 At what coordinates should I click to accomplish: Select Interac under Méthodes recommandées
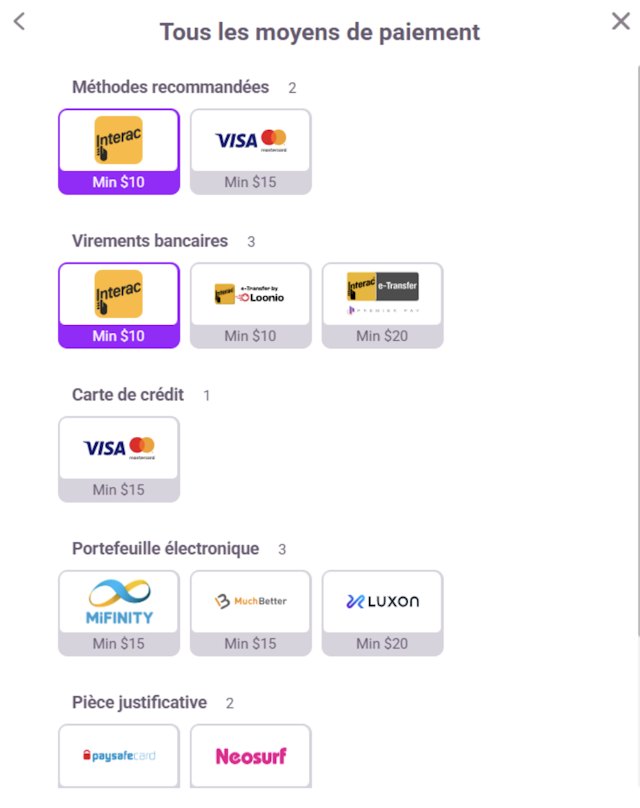pyautogui.click(x=119, y=151)
